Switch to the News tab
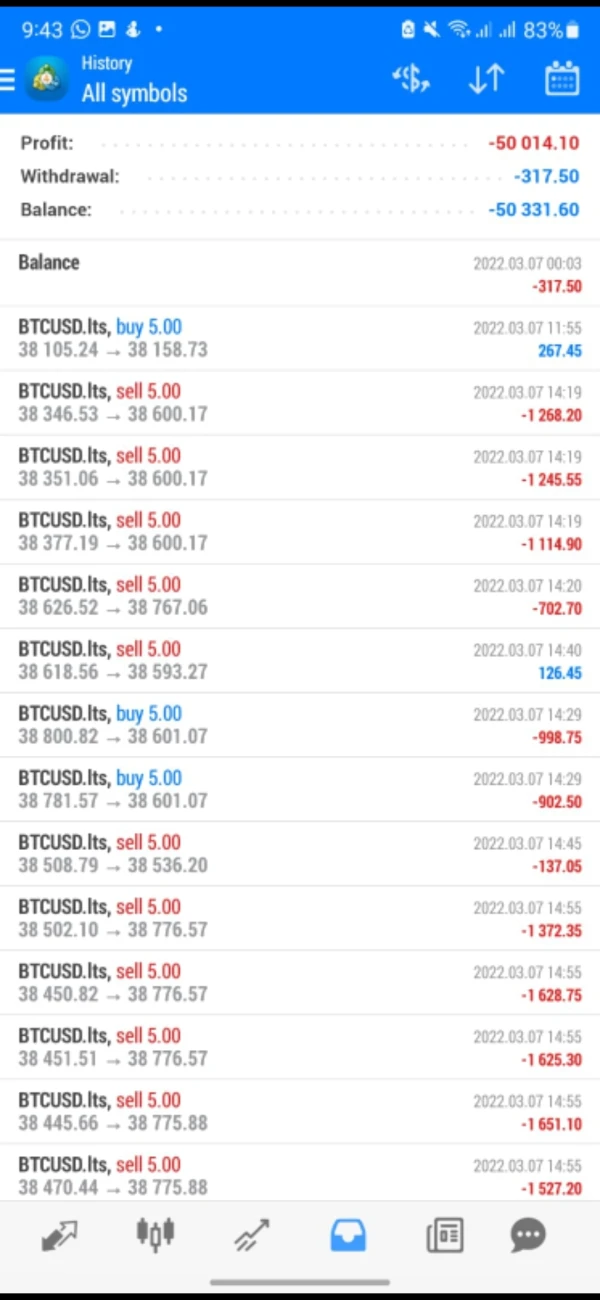Image resolution: width=600 pixels, height=1300 pixels. (x=445, y=1236)
